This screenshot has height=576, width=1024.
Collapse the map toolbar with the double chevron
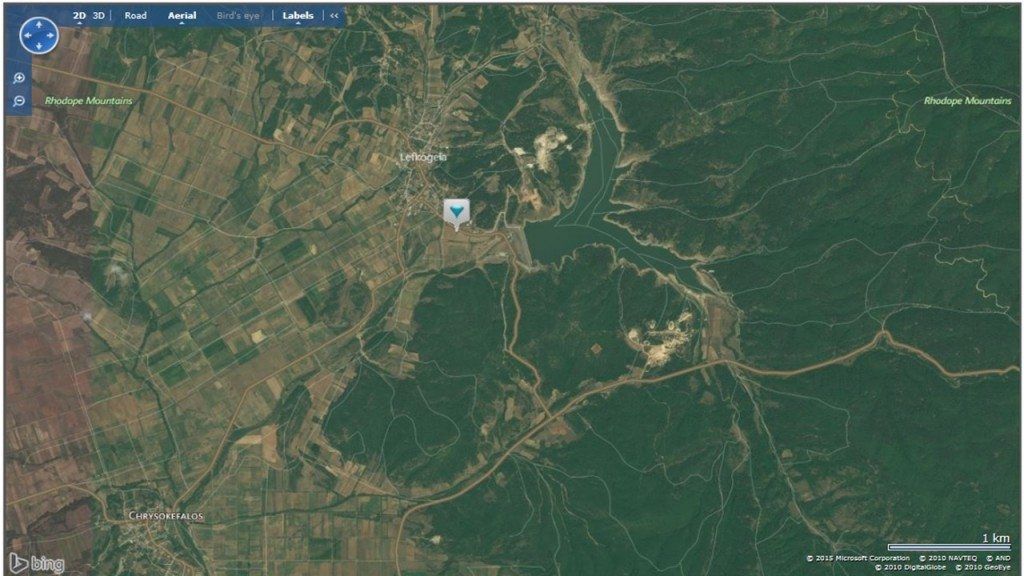coord(334,16)
